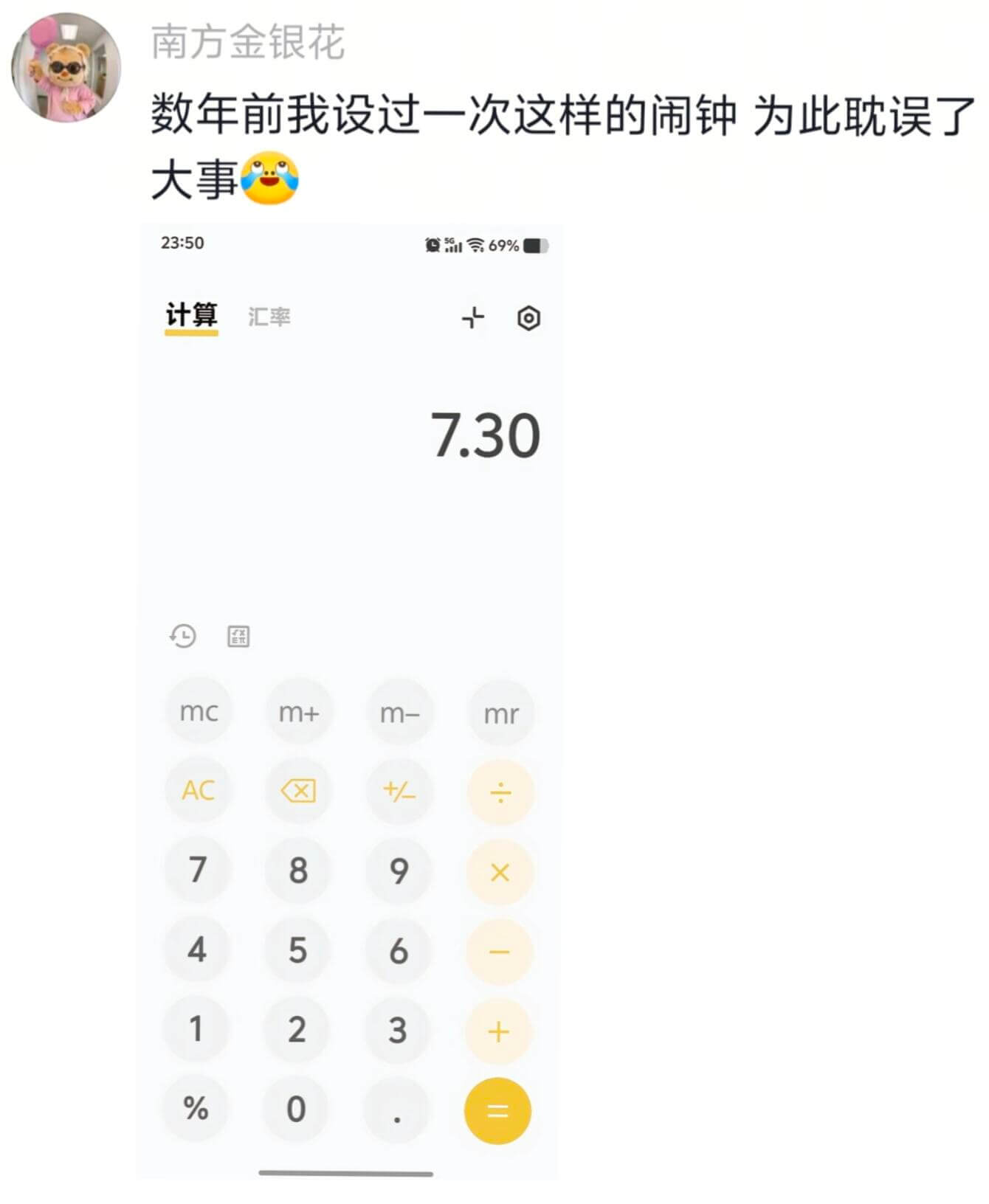Viewport: 989px width, 1204px height.
Task: Tap the floating window icon next to settings
Action: (471, 318)
